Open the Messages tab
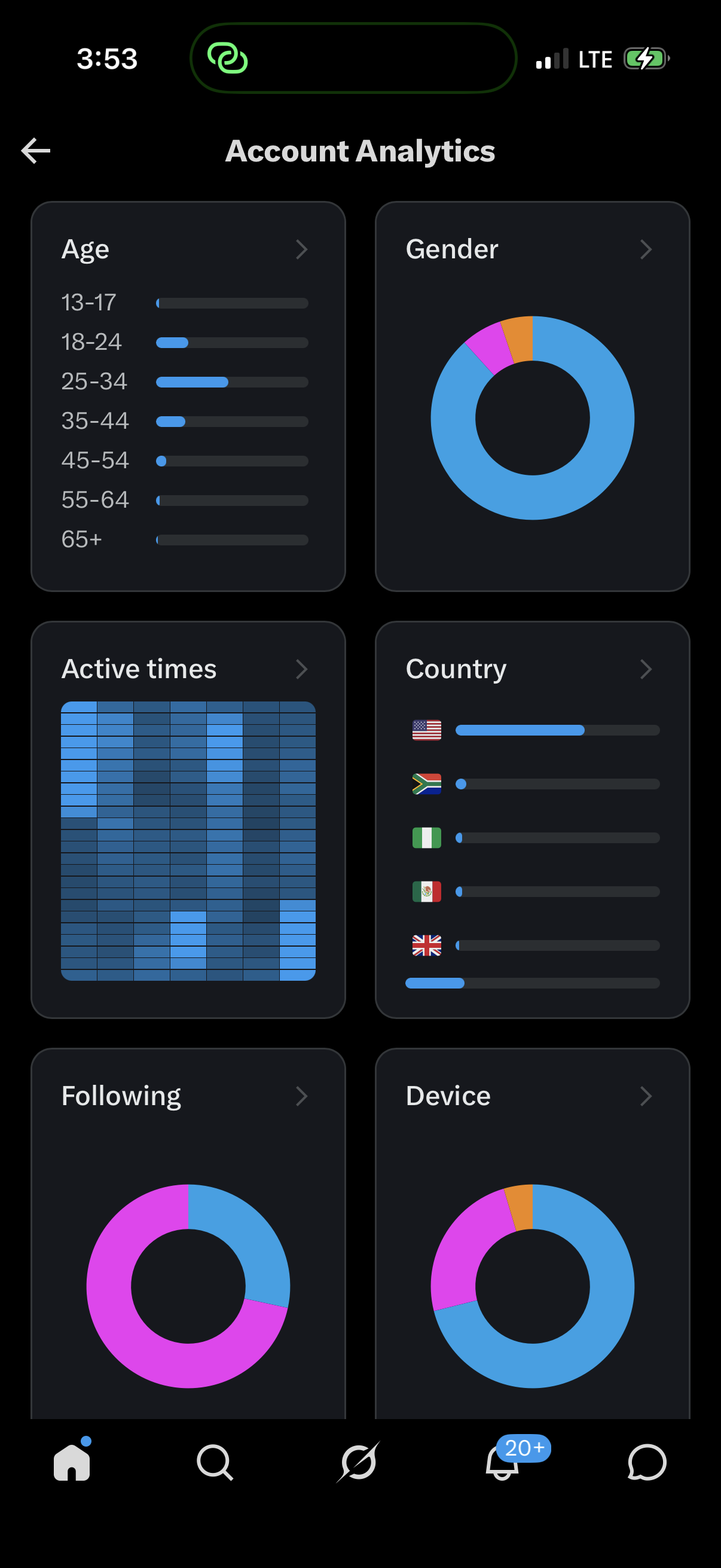 coord(647,1462)
